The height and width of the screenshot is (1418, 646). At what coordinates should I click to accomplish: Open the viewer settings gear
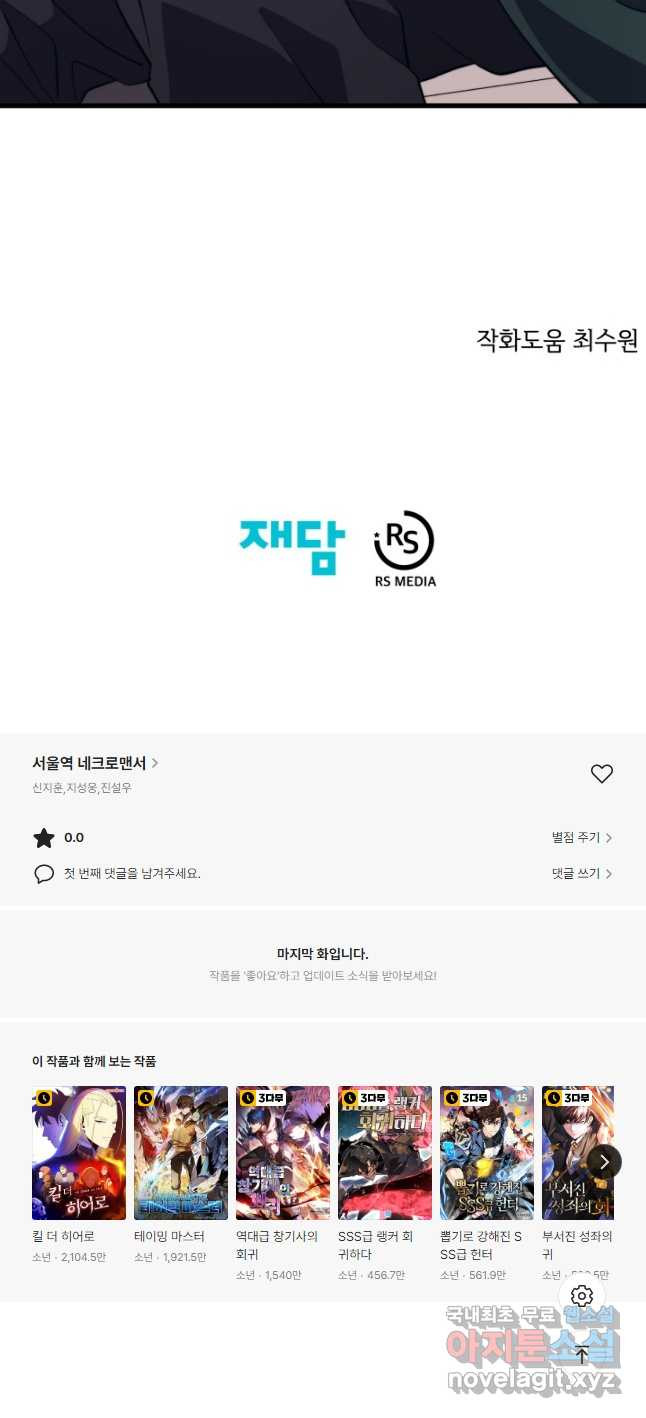click(x=582, y=1296)
